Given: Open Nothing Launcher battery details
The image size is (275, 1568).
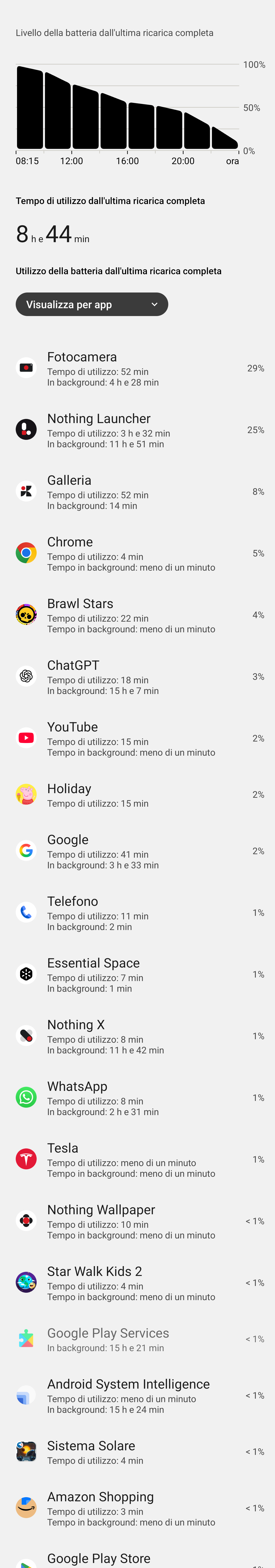Looking at the screenshot, I should click(137, 430).
